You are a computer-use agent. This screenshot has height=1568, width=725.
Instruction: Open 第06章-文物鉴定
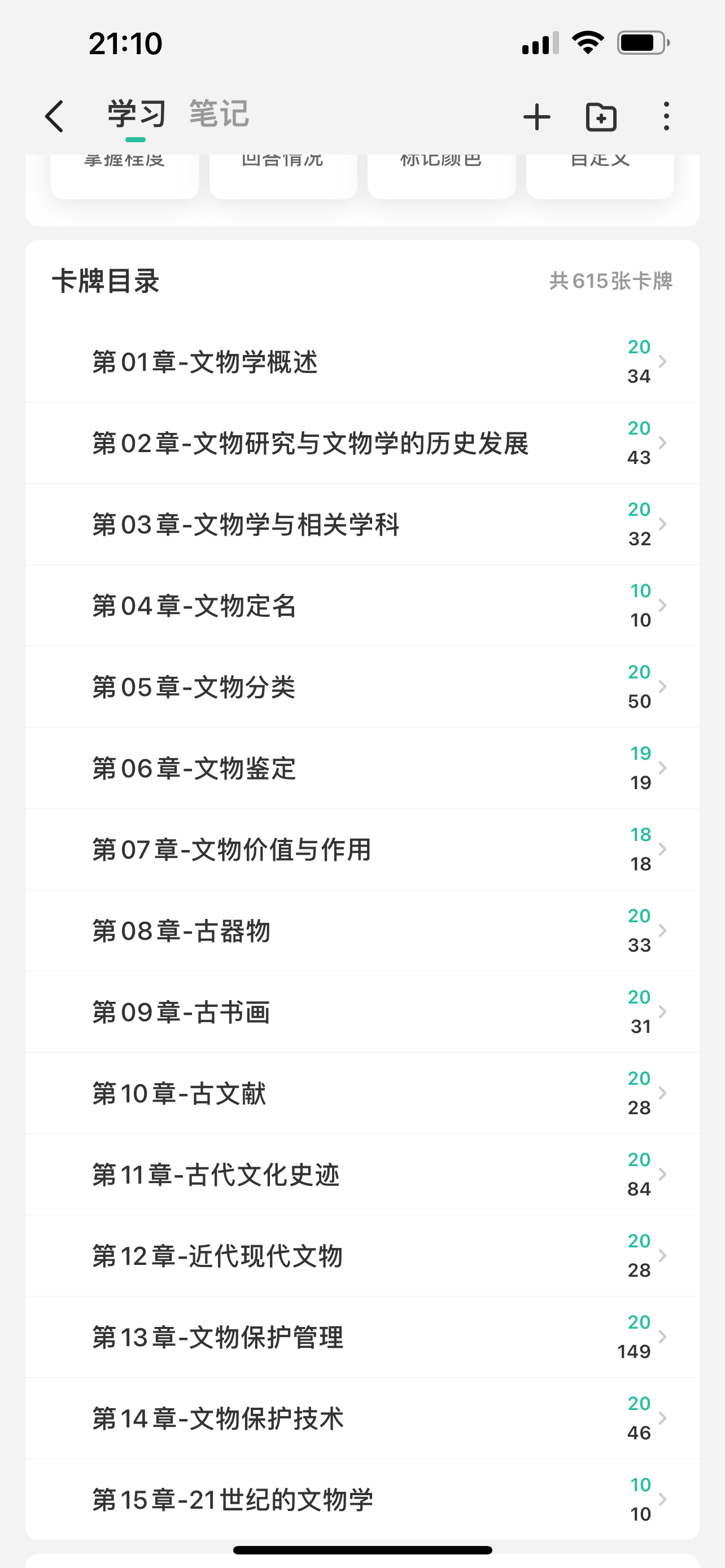tap(362, 768)
